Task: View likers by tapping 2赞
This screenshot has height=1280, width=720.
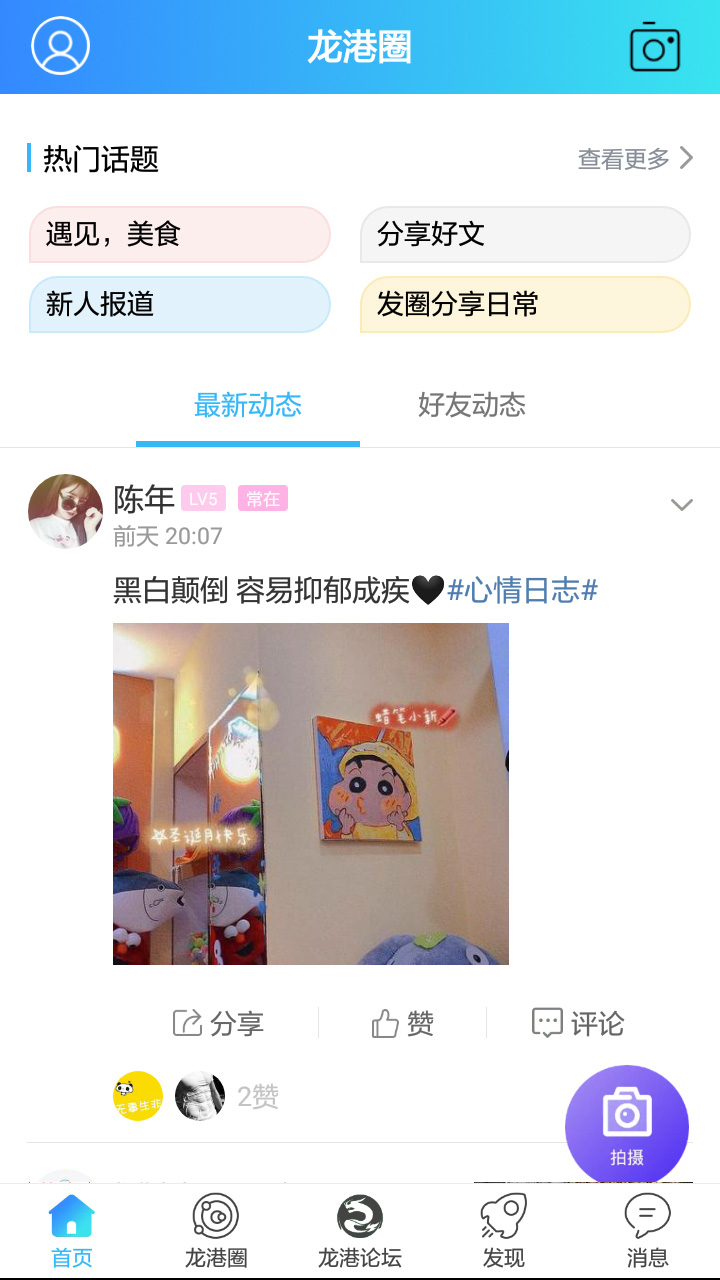Action: [255, 1096]
